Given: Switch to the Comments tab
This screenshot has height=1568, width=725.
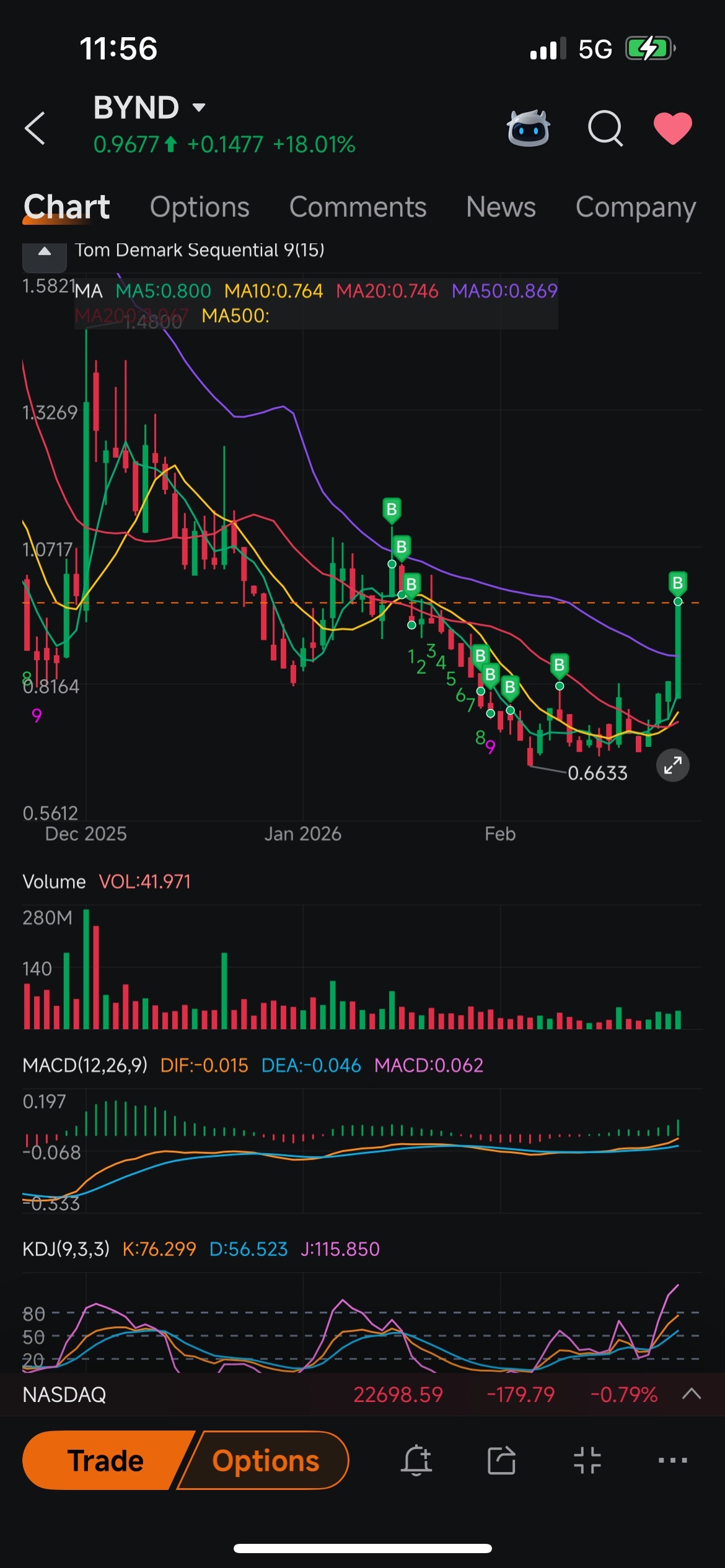Looking at the screenshot, I should (x=358, y=207).
